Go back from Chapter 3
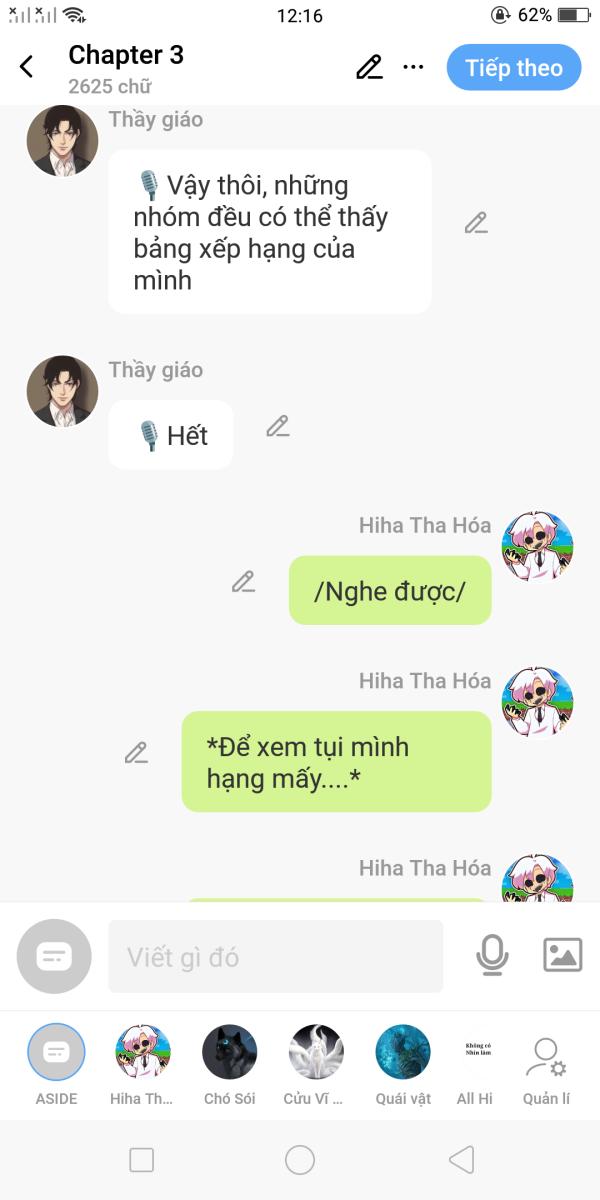The image size is (600, 1200). 27,67
